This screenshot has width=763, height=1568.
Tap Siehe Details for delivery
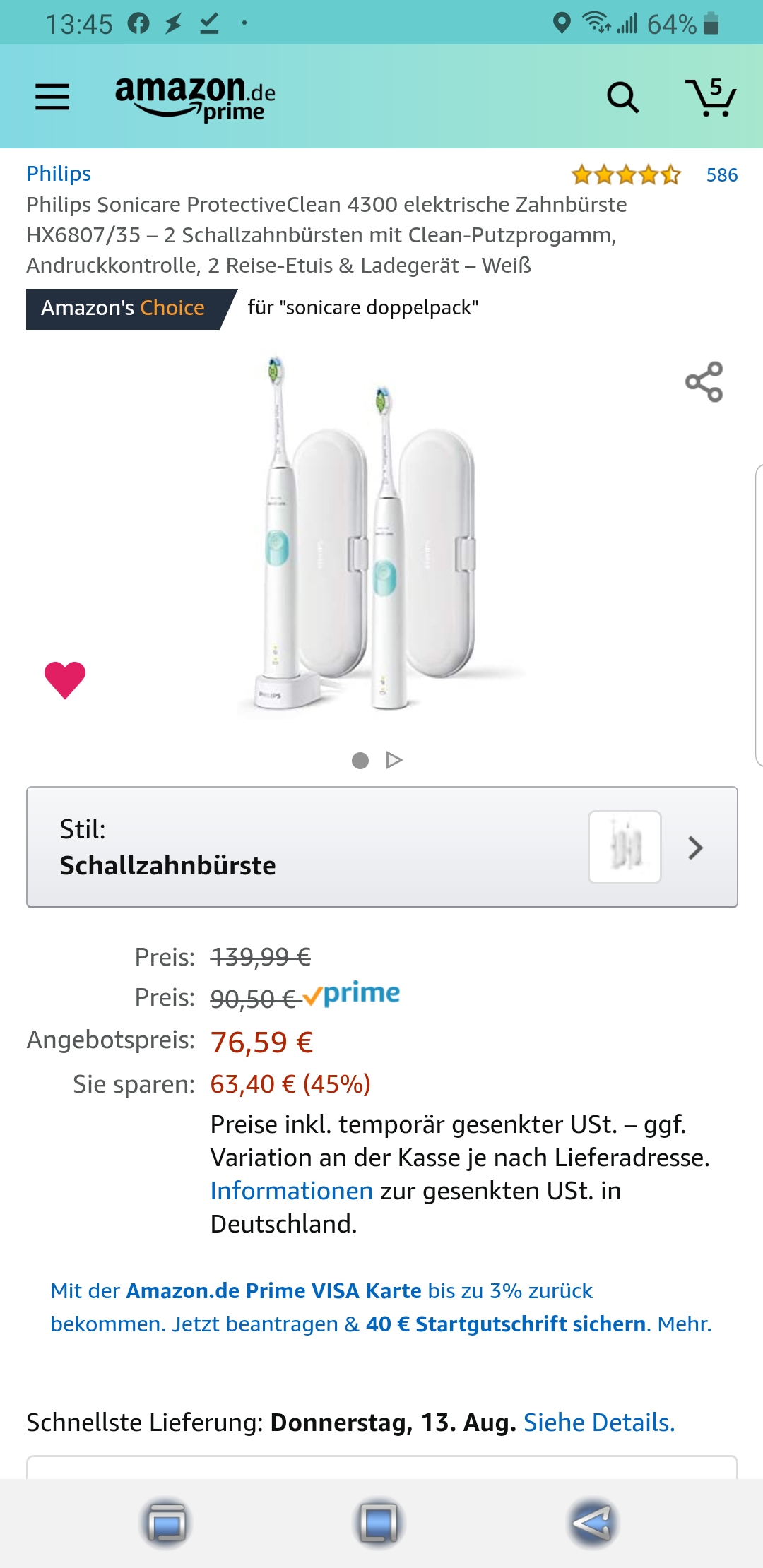(599, 1423)
